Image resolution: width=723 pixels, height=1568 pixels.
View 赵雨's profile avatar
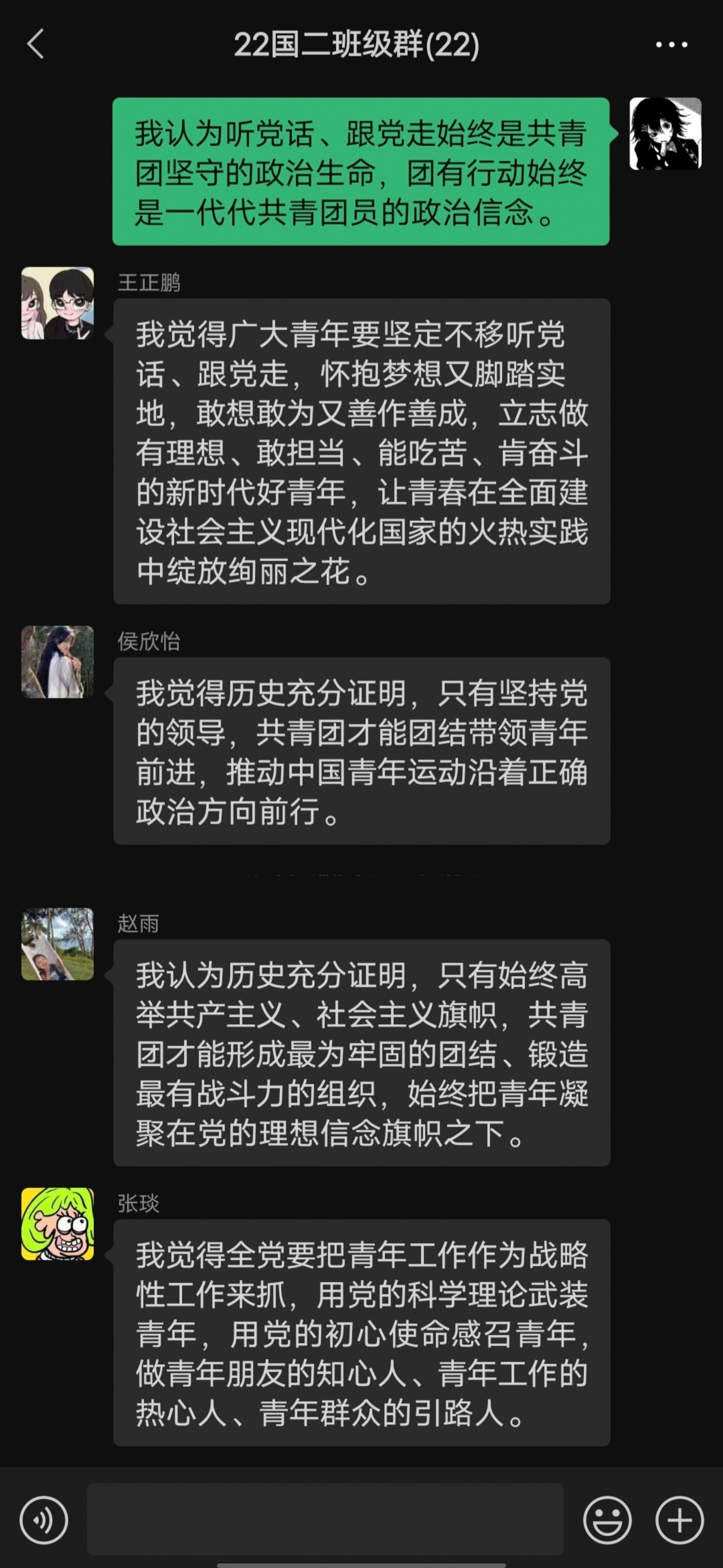[58, 944]
